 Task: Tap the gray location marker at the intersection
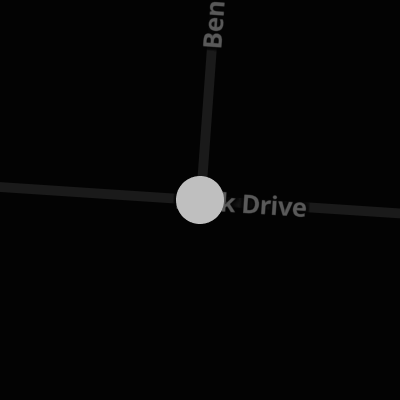(200, 200)
